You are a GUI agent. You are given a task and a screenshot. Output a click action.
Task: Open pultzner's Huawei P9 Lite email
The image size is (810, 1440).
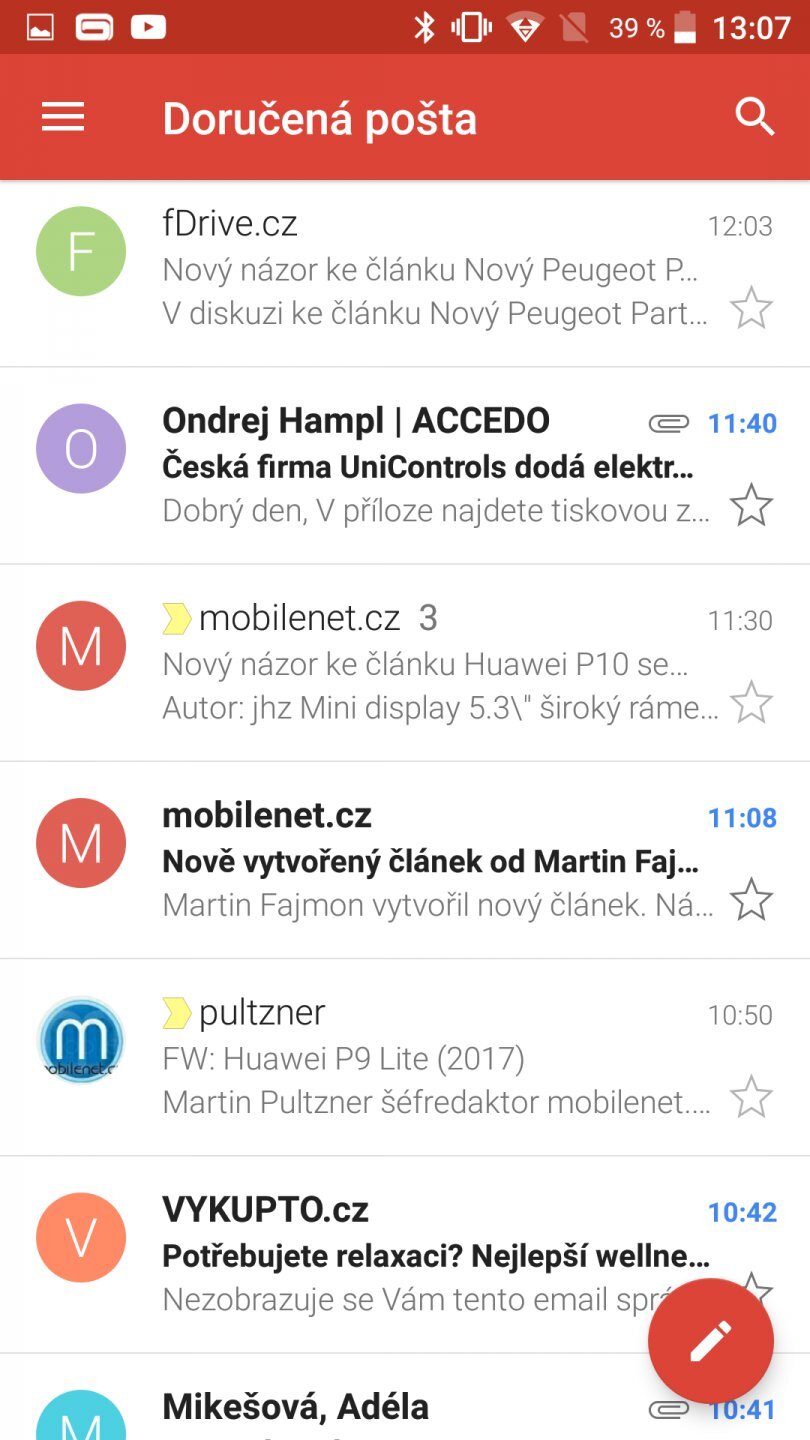[x=430, y=1058]
